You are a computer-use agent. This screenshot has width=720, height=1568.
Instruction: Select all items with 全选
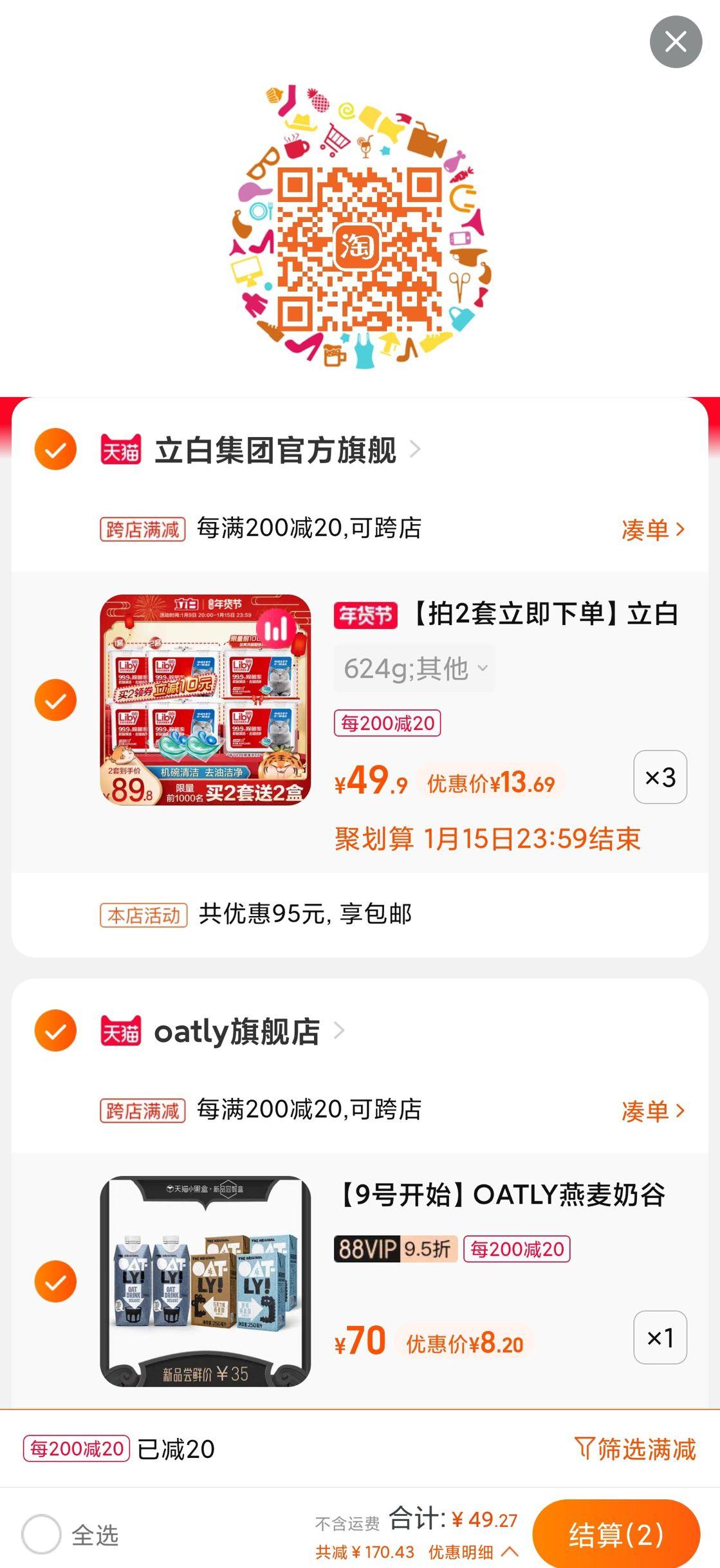42,1535
